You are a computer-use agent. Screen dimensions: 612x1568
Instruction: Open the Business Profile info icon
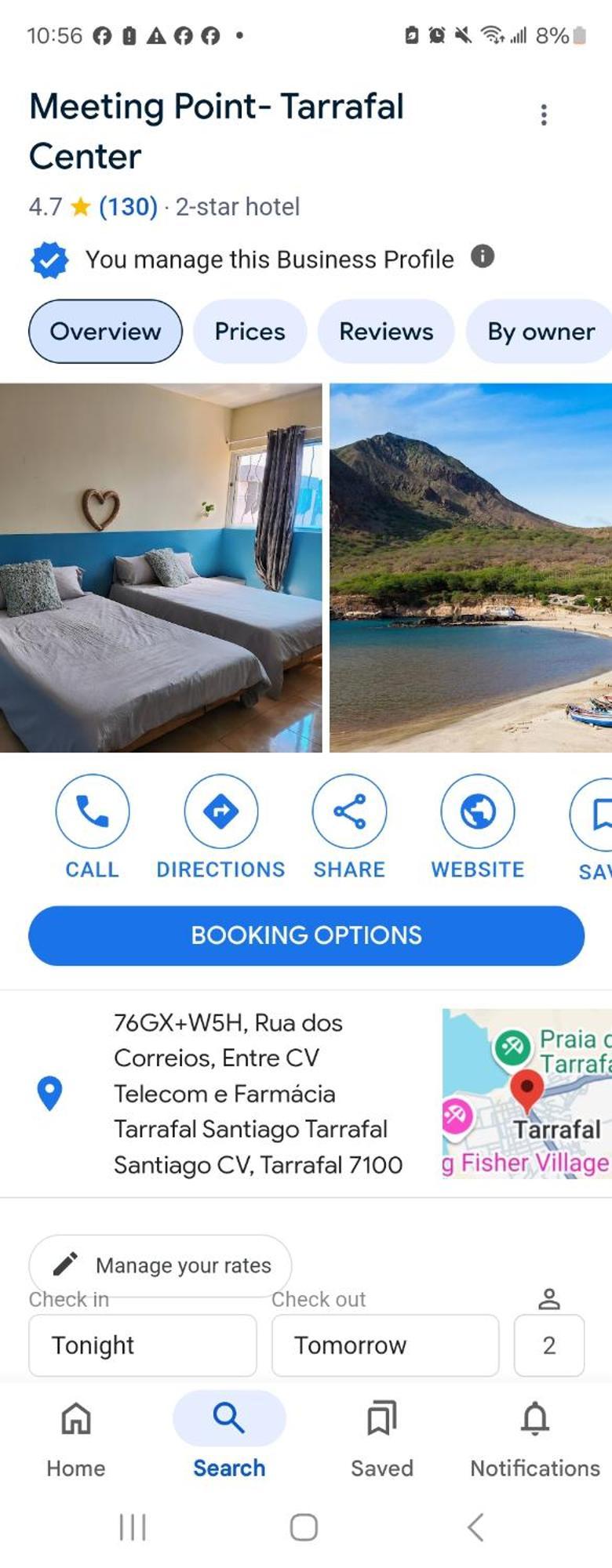(x=482, y=256)
